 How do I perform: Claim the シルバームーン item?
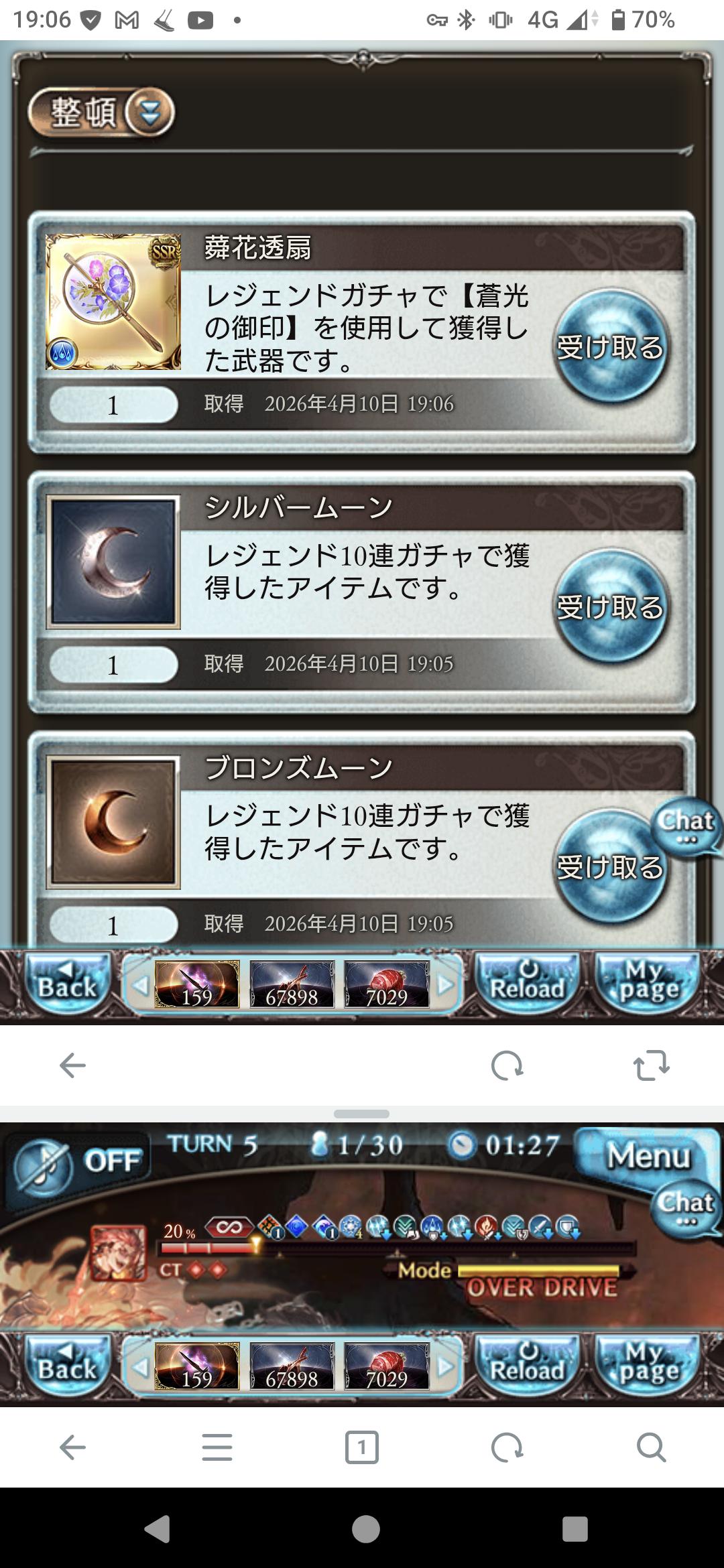(x=611, y=606)
